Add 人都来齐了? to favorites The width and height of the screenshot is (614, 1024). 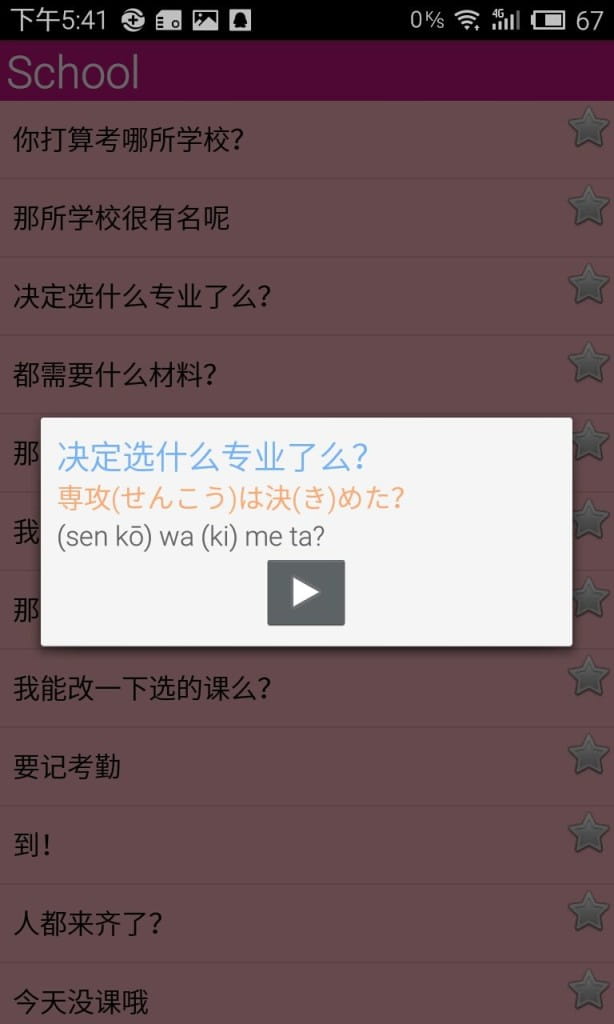coord(589,910)
